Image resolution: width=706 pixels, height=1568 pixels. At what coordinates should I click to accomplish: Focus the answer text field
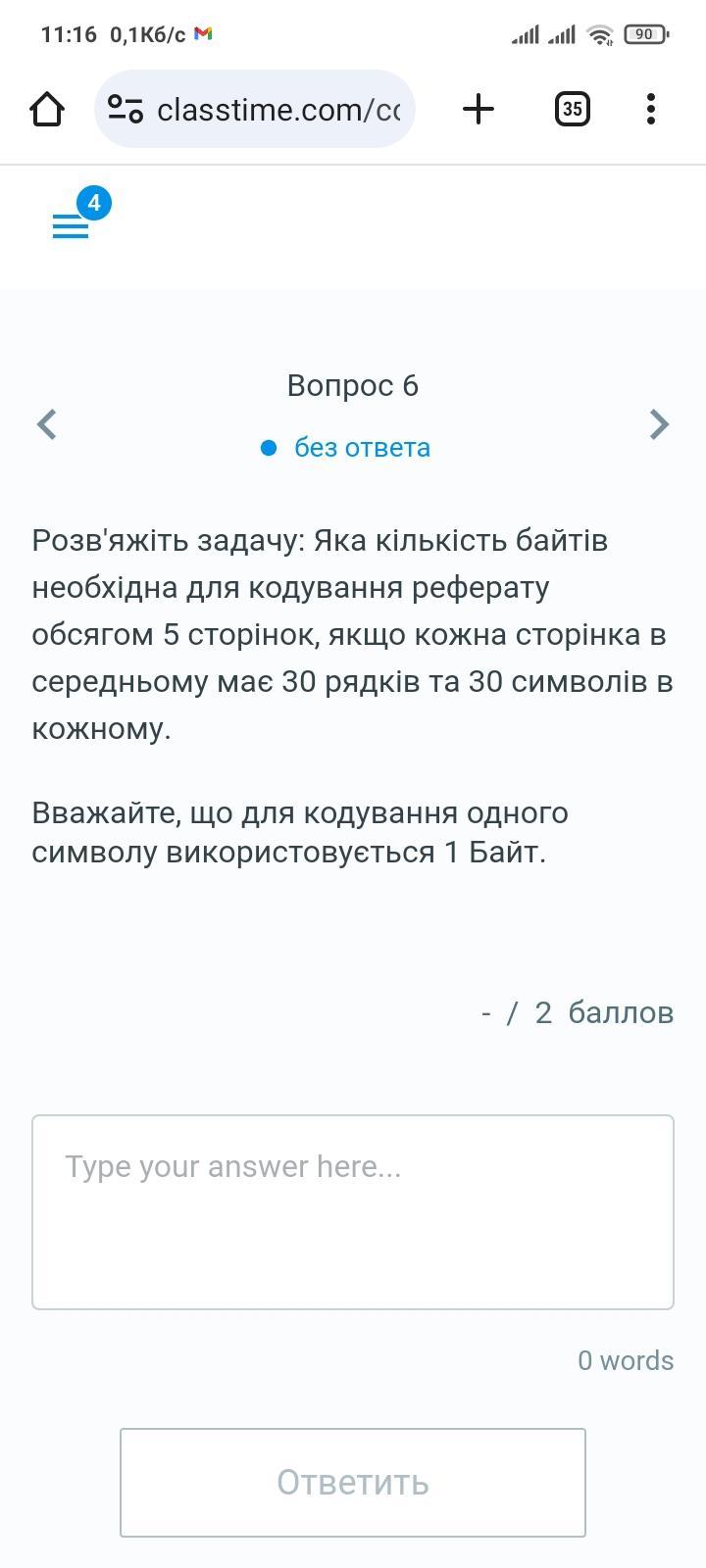click(x=353, y=1212)
